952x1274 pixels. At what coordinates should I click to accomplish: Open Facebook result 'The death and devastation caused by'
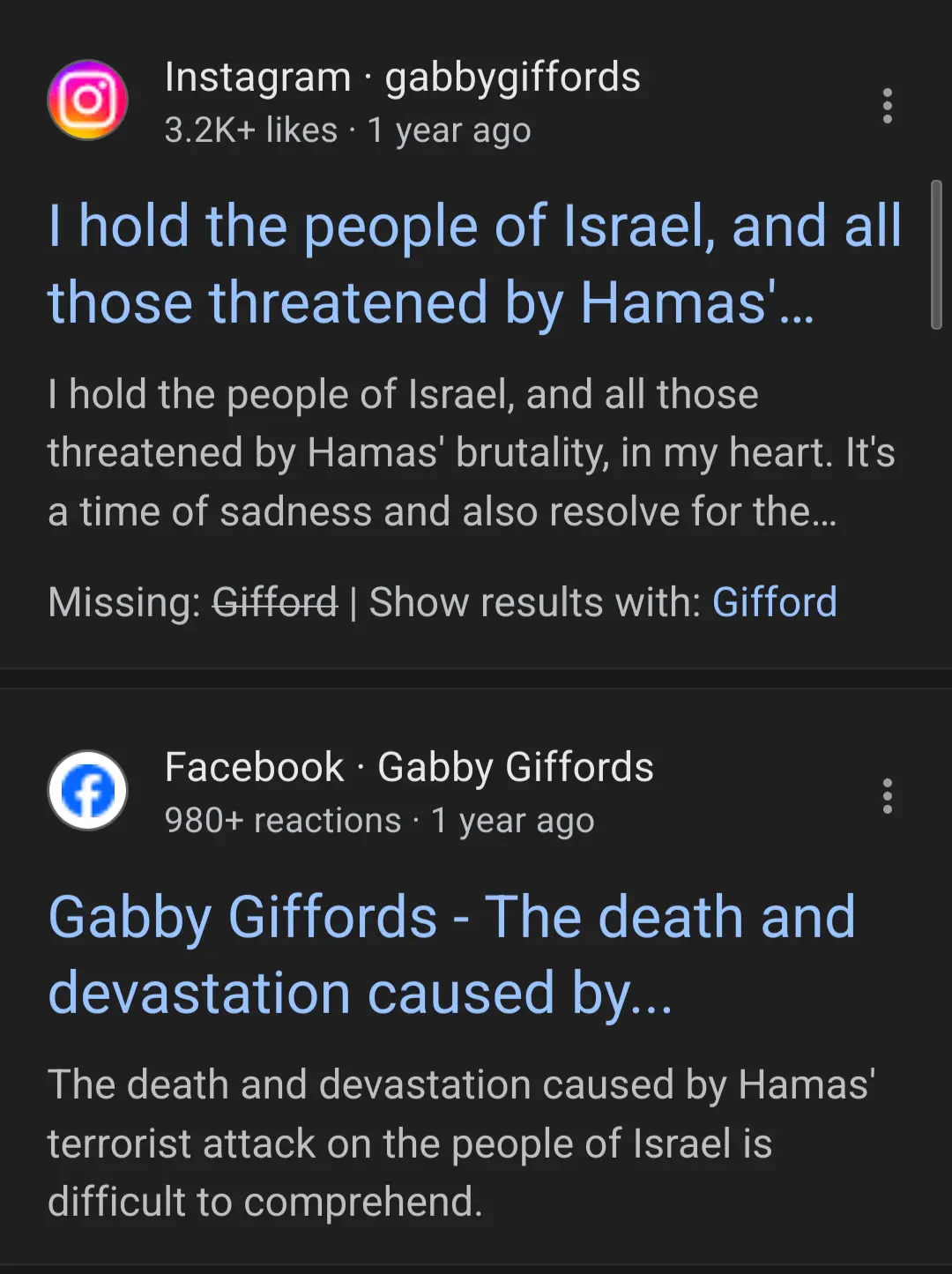[x=451, y=954]
